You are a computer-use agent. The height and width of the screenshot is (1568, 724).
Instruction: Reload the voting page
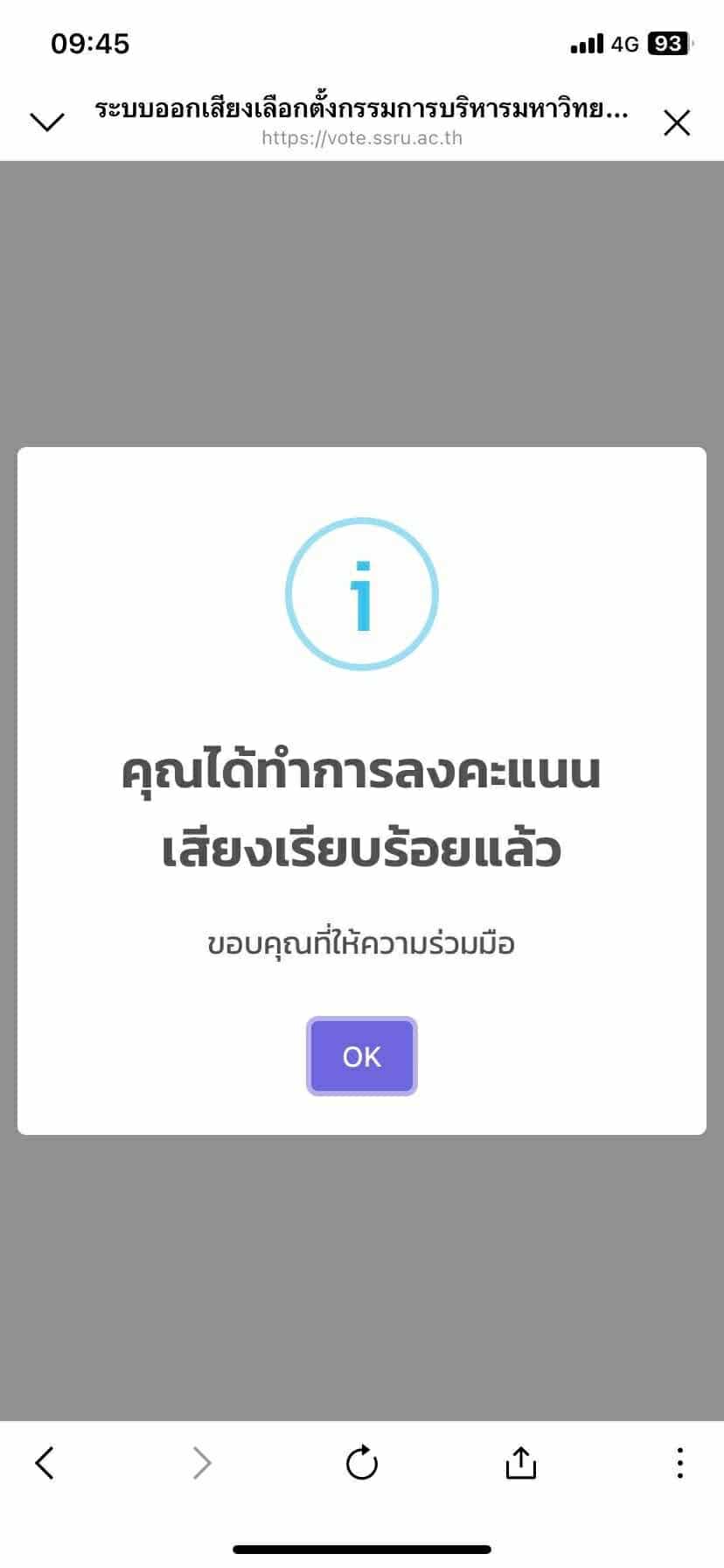[361, 1462]
